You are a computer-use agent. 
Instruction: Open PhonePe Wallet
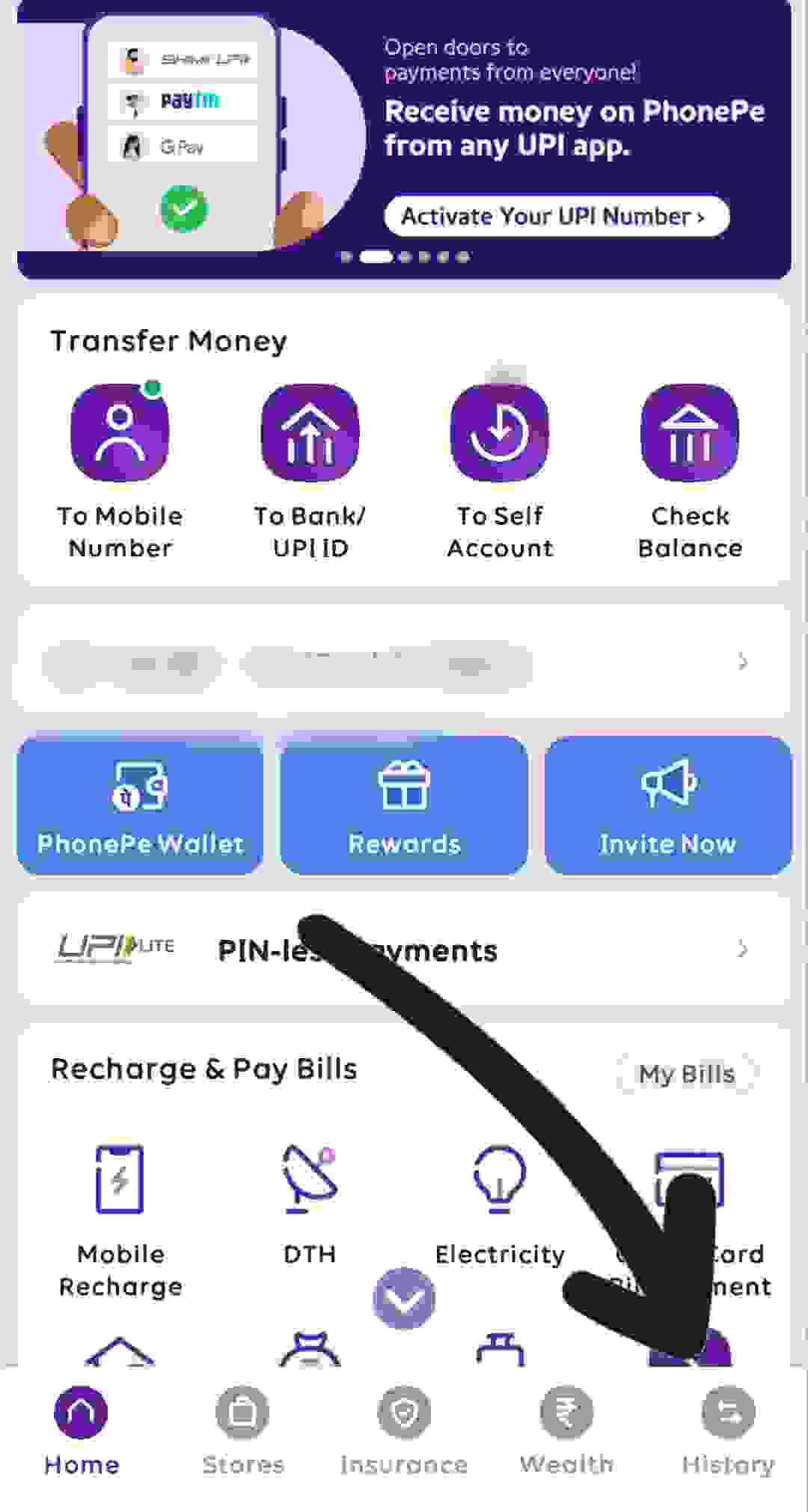(x=140, y=805)
